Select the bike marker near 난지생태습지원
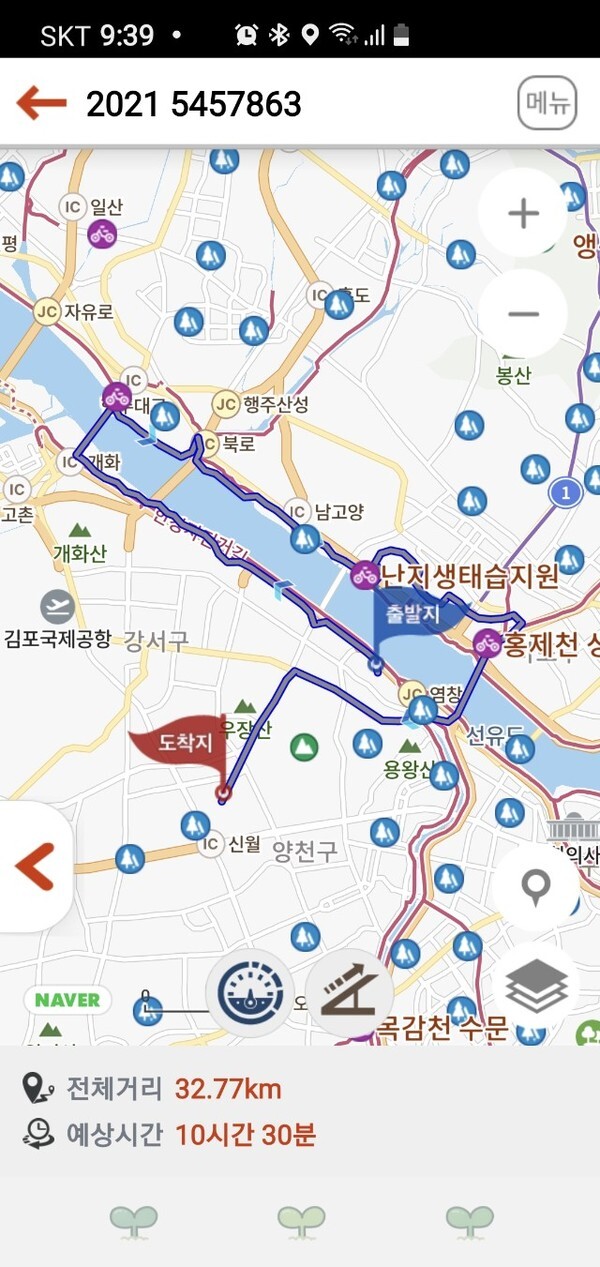Image resolution: width=600 pixels, height=1267 pixels. coord(364,575)
